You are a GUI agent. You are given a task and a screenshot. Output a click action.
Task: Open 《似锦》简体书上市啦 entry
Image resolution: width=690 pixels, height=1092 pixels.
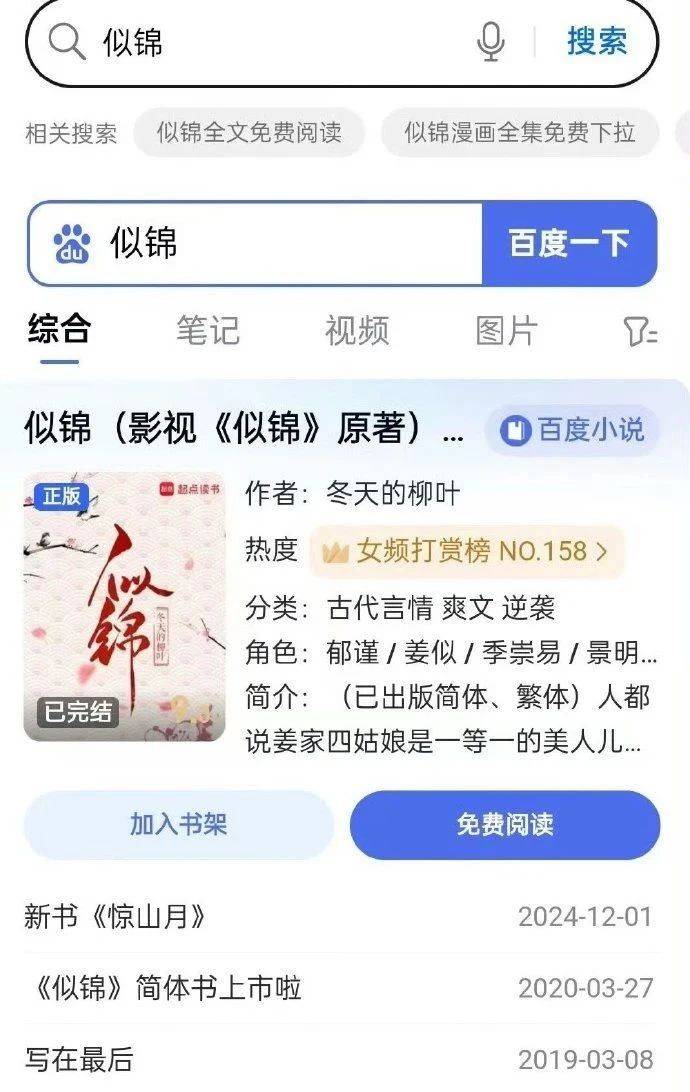coord(163,988)
